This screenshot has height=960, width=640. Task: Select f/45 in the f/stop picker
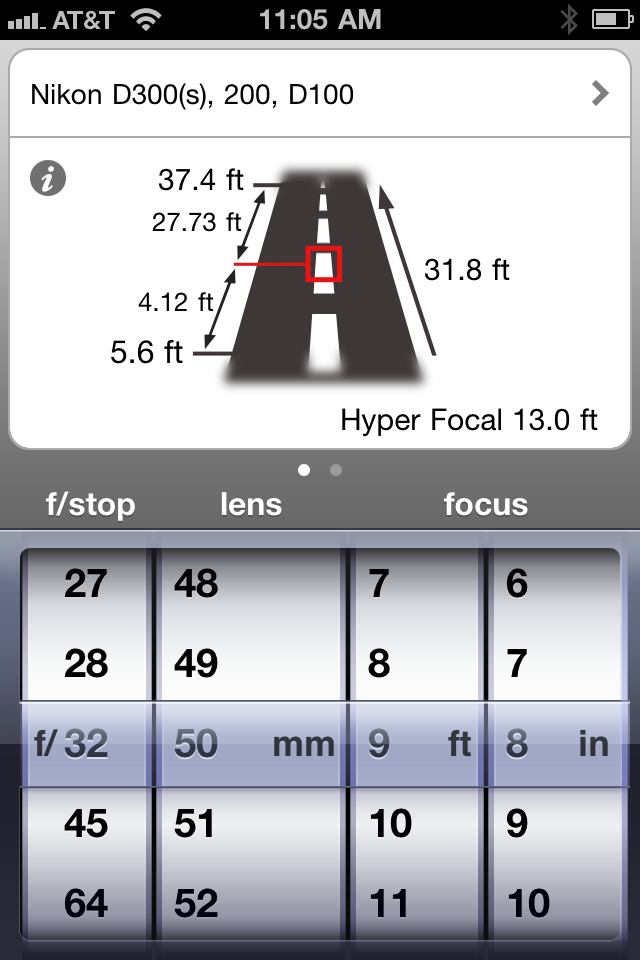[x=85, y=824]
